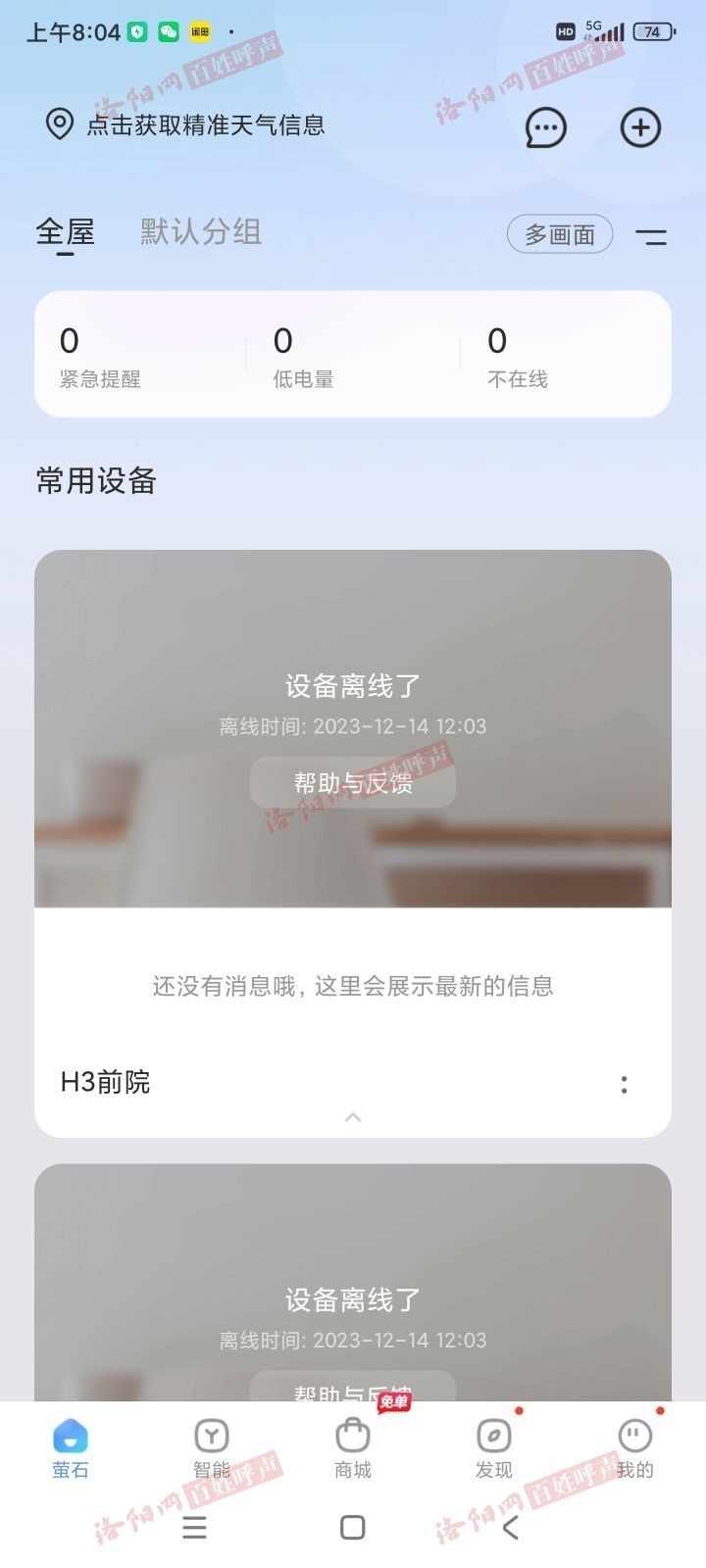Collapse the H3前院 card chevron

353,1117
